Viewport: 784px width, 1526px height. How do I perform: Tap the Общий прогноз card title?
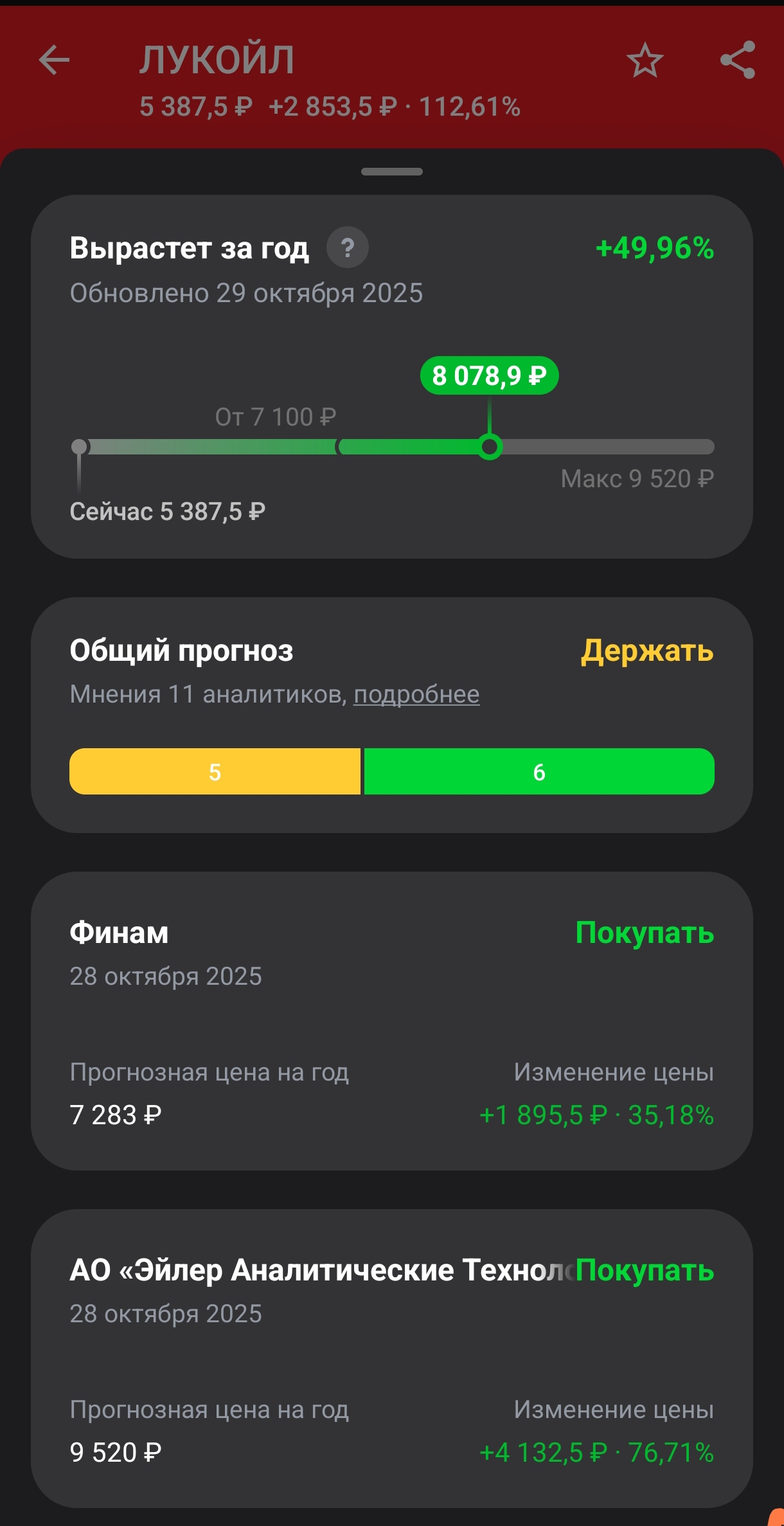click(182, 651)
